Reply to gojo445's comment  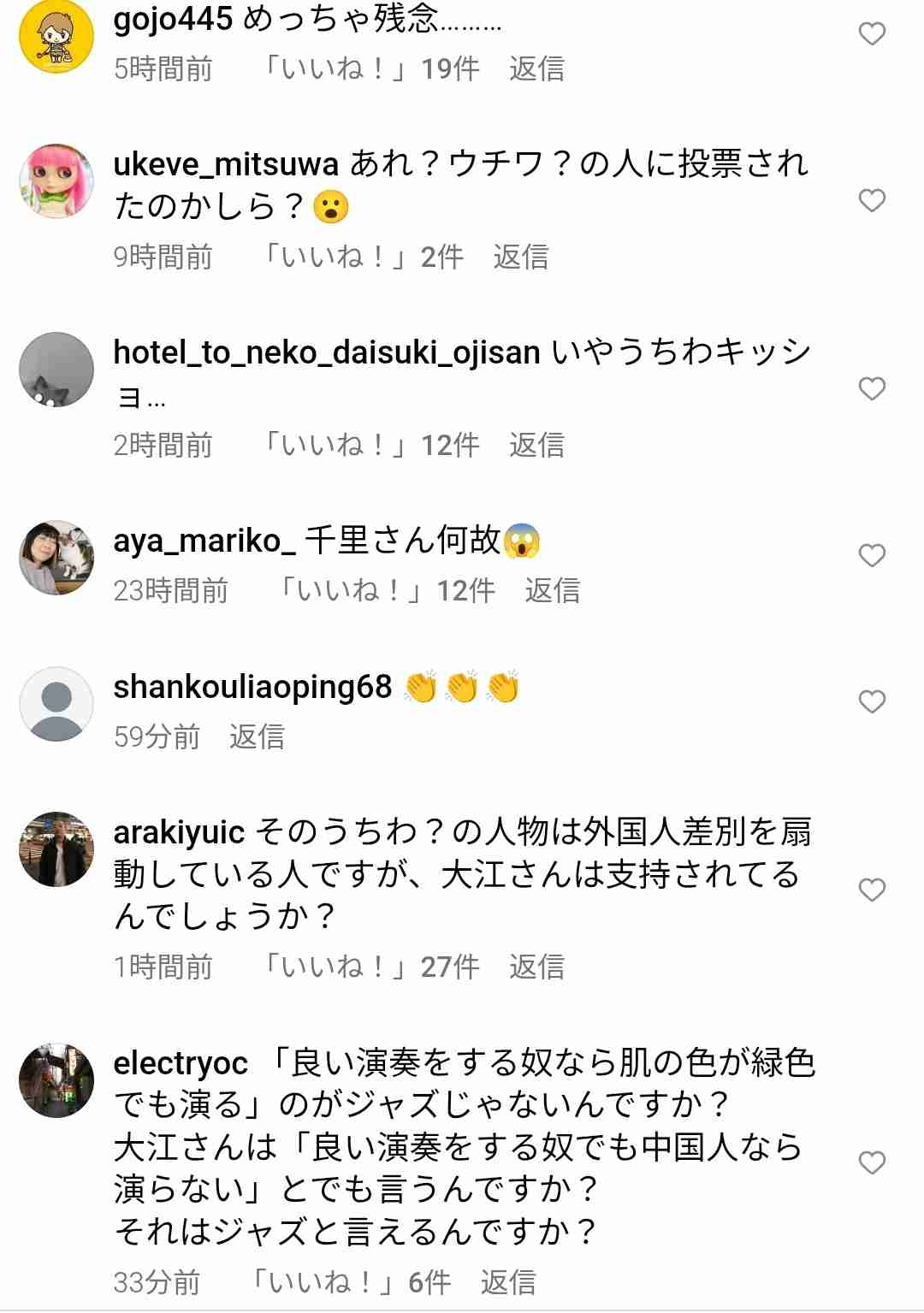[x=536, y=69]
